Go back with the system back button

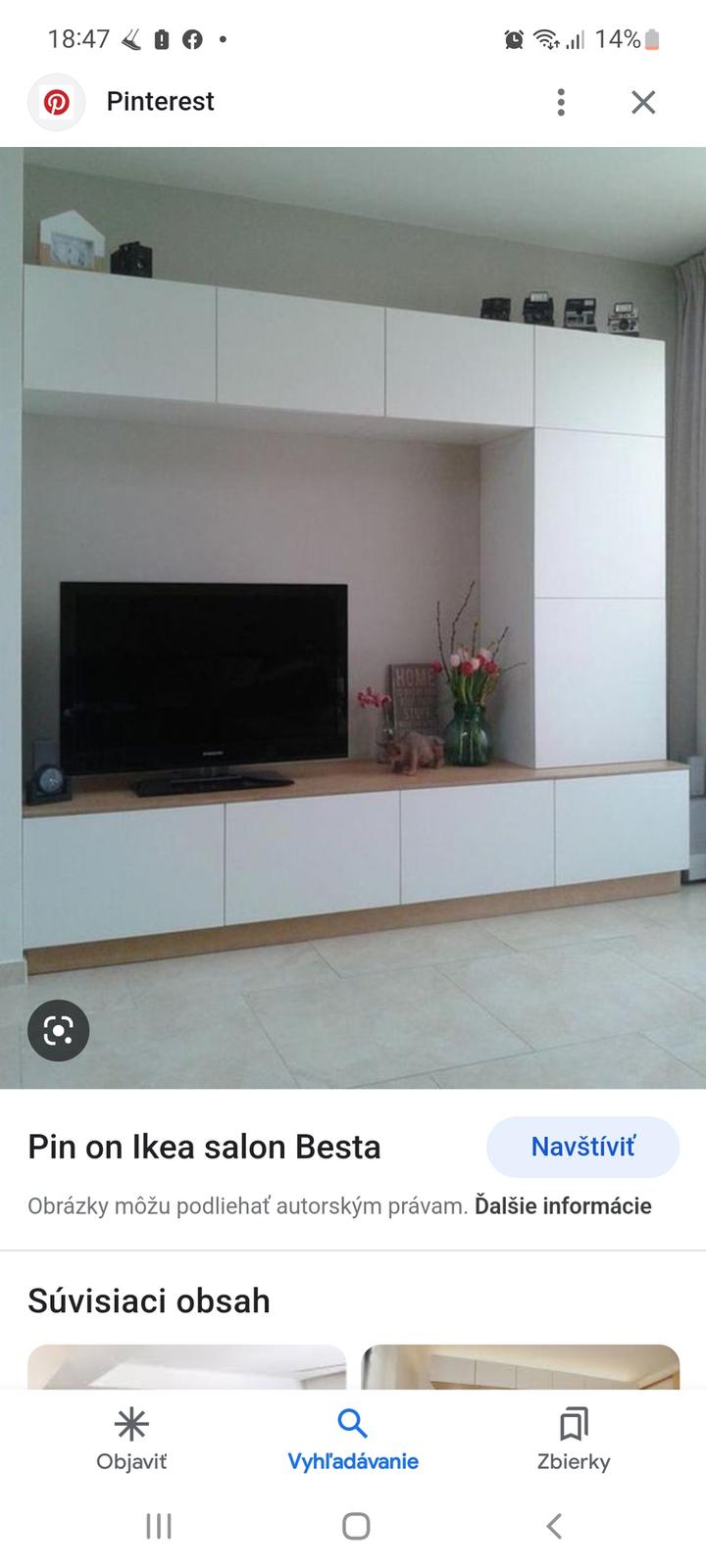tap(554, 1526)
